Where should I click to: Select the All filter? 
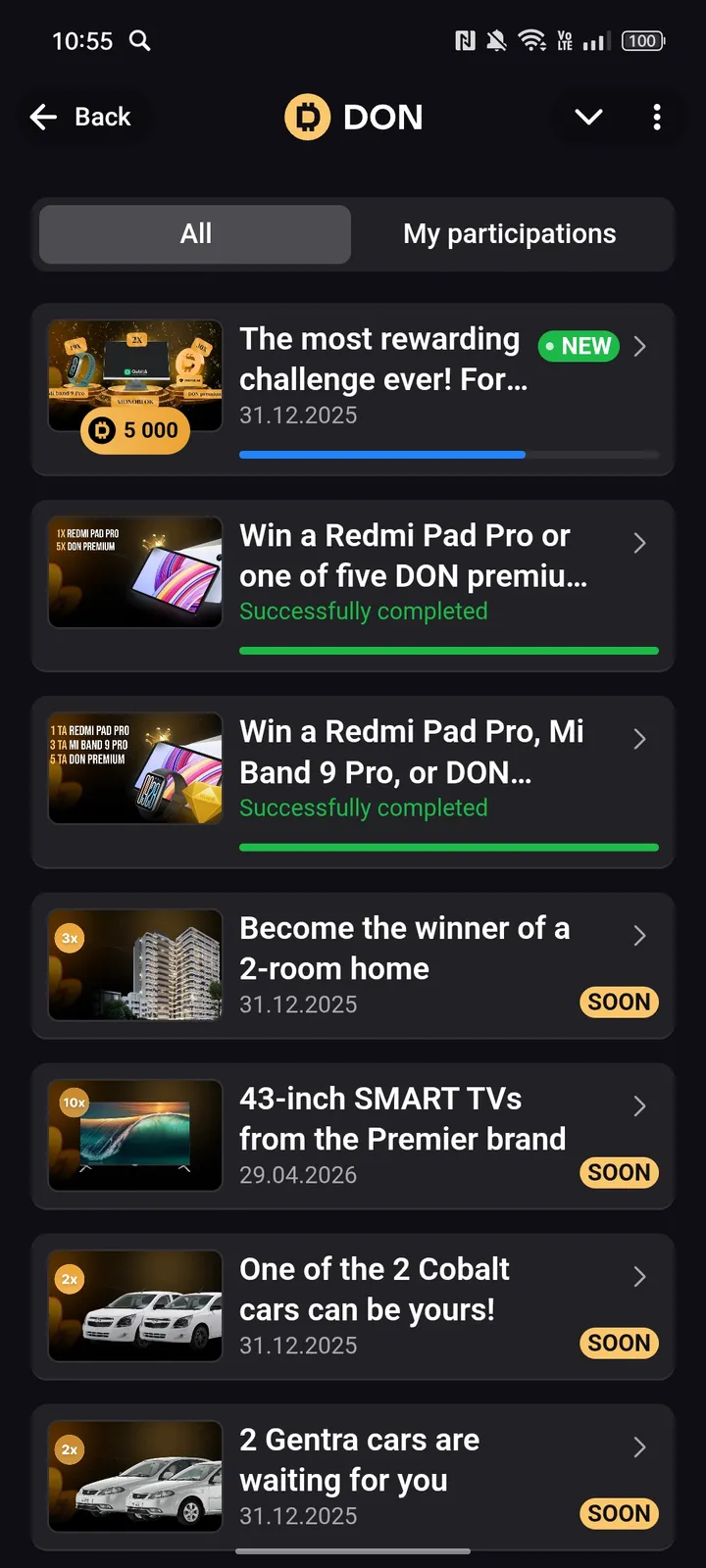click(x=194, y=234)
